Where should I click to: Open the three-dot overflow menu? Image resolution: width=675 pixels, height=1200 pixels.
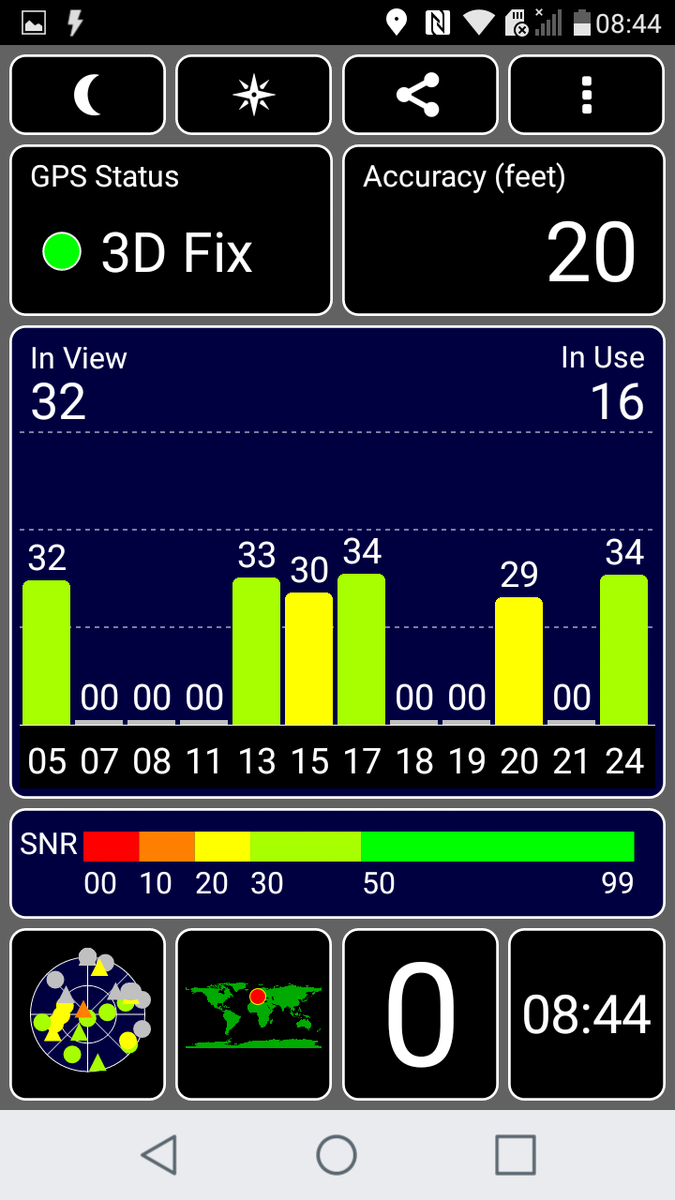(586, 95)
